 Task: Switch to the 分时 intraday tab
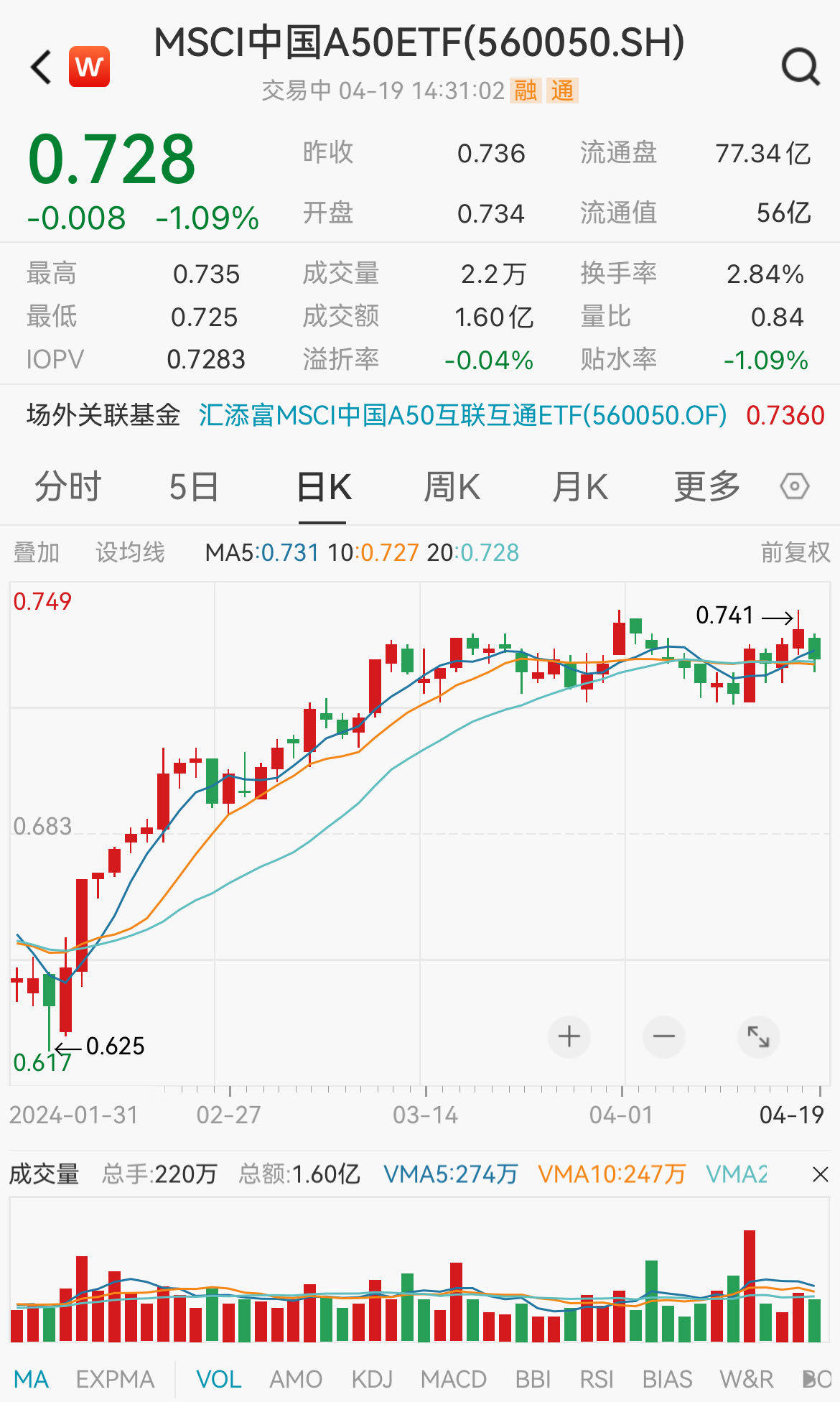click(67, 486)
